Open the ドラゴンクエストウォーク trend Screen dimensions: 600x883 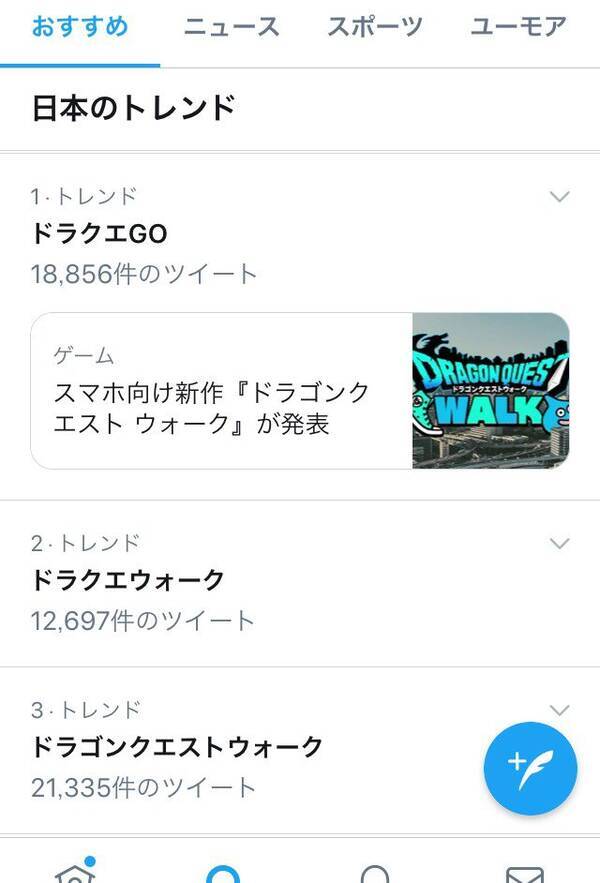coord(178,747)
